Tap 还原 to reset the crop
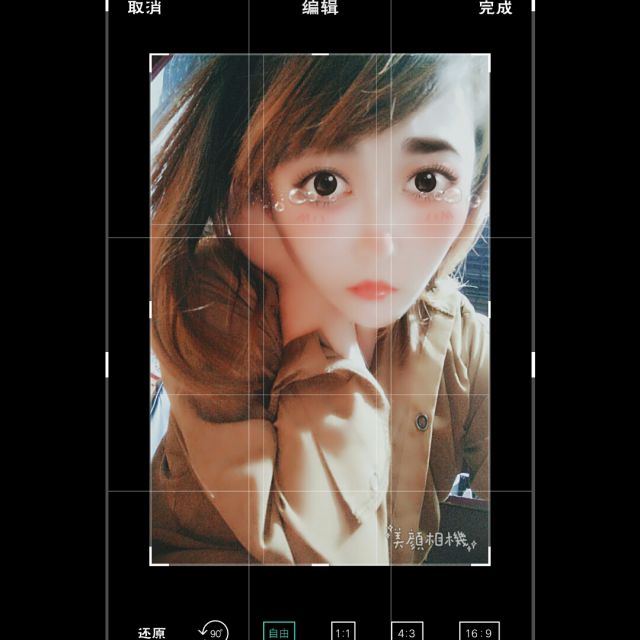The height and width of the screenshot is (640, 640). (x=152, y=632)
